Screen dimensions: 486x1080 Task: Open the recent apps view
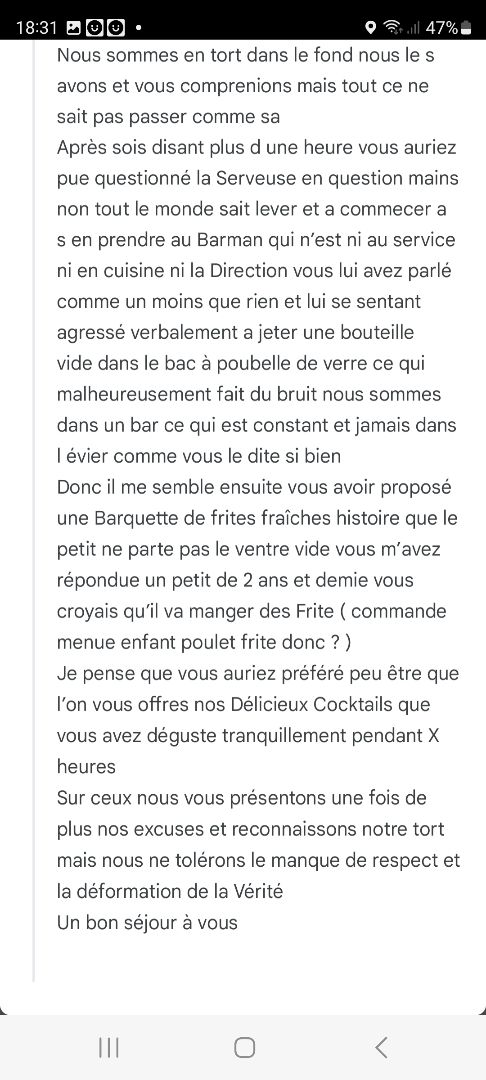tap(108, 1047)
